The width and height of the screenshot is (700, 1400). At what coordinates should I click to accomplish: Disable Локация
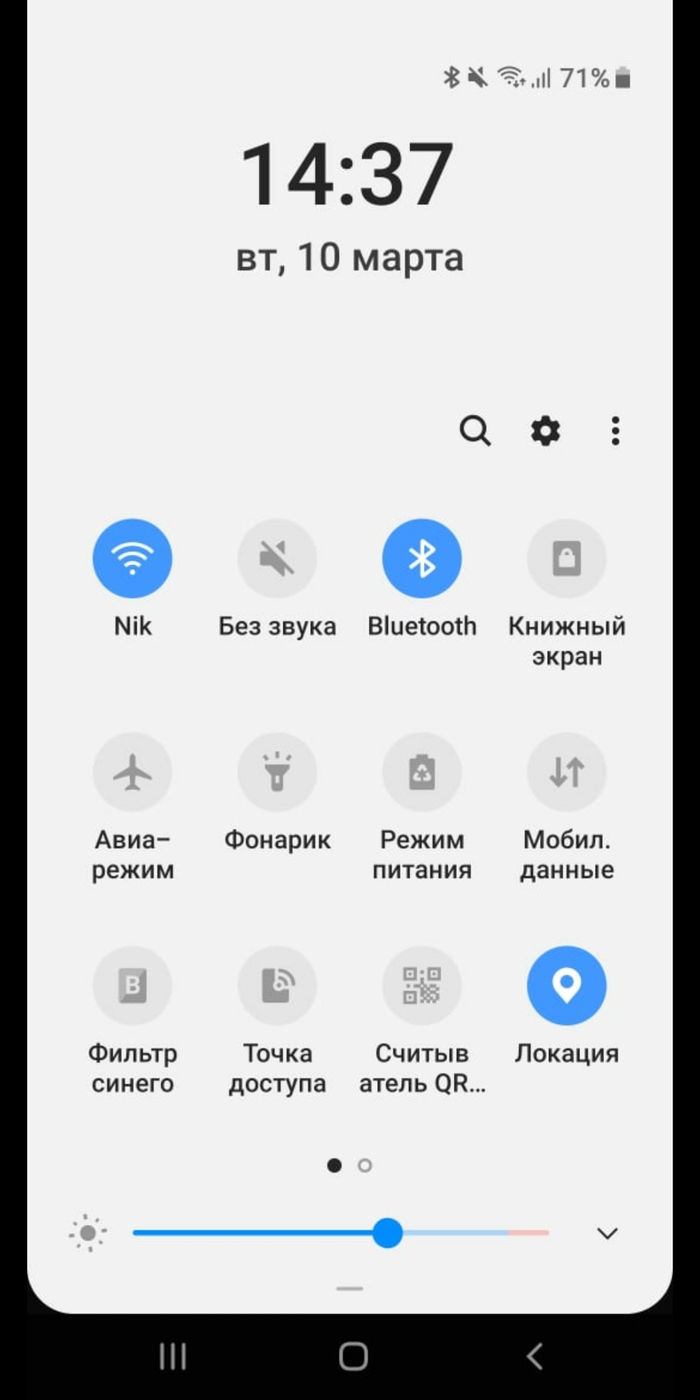(566, 986)
